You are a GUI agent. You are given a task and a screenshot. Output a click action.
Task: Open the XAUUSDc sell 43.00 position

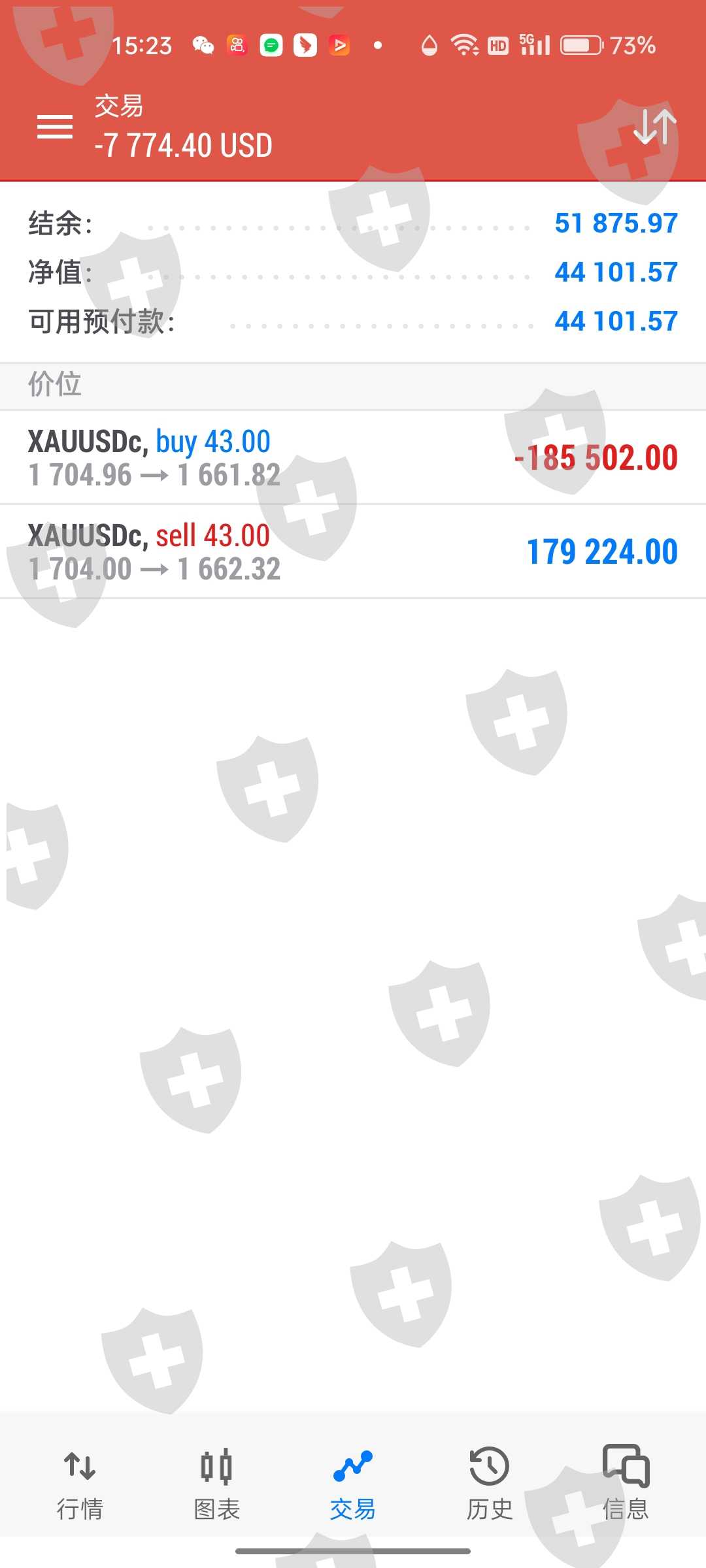[353, 551]
